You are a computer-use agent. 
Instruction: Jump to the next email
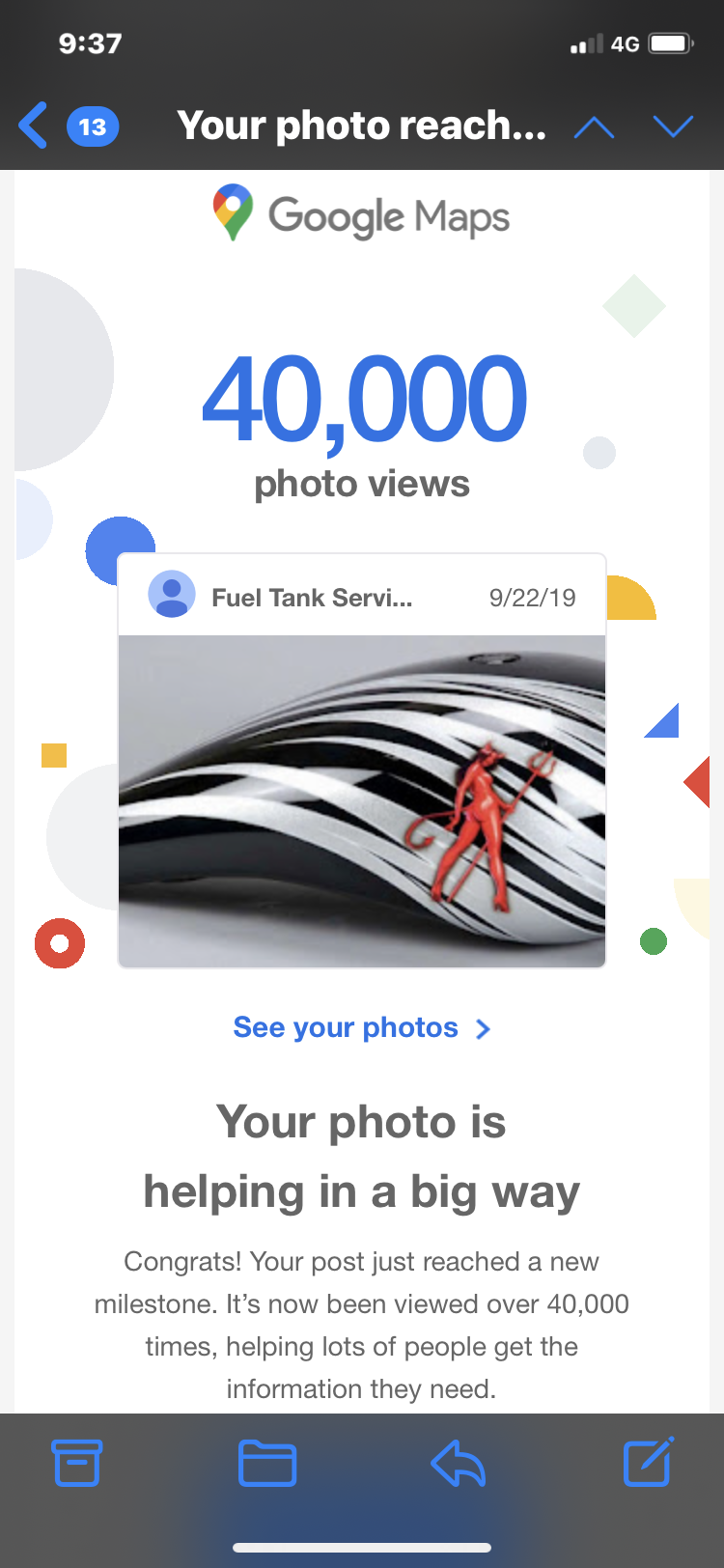click(673, 126)
